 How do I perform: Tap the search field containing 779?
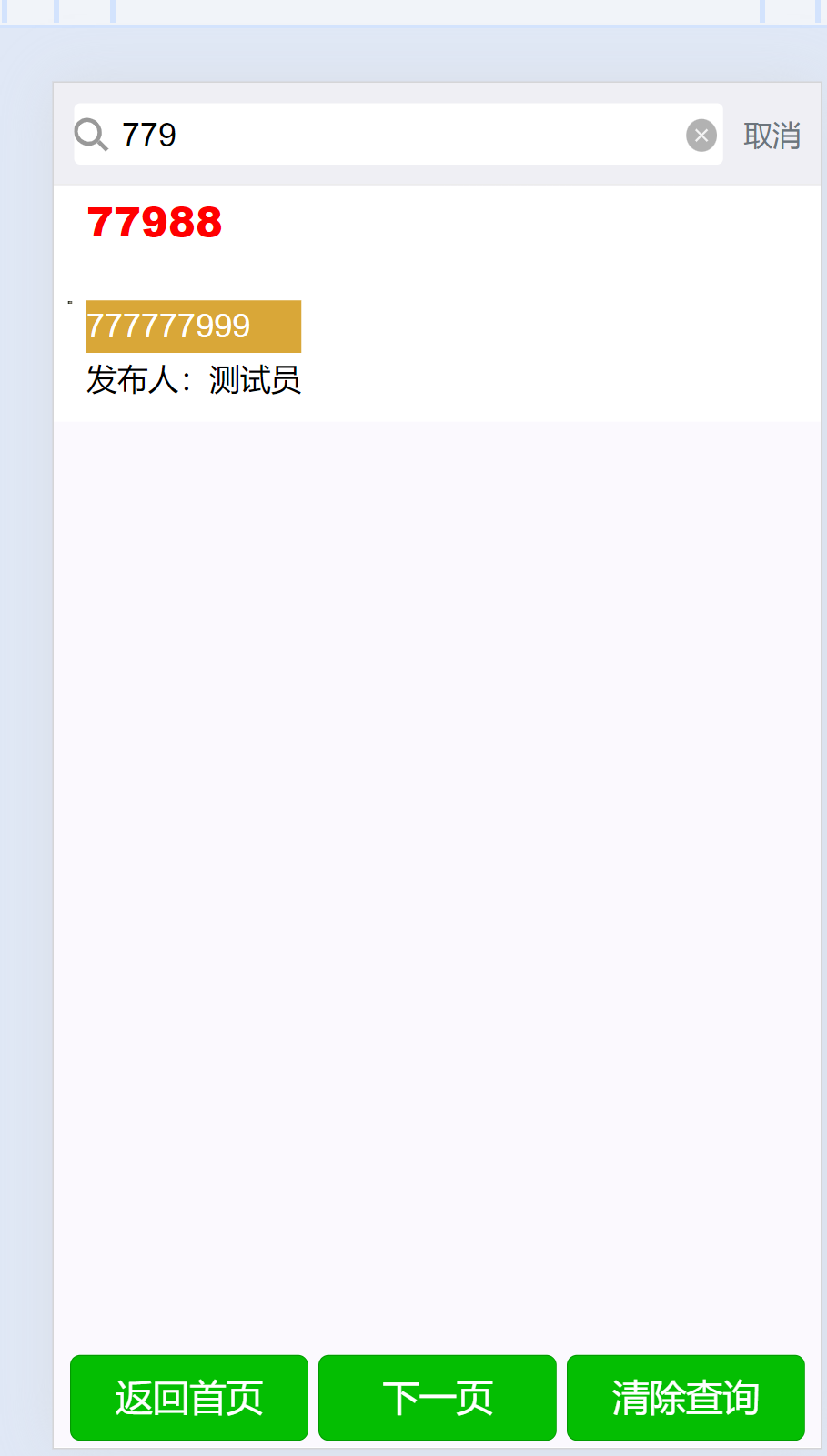(x=398, y=135)
